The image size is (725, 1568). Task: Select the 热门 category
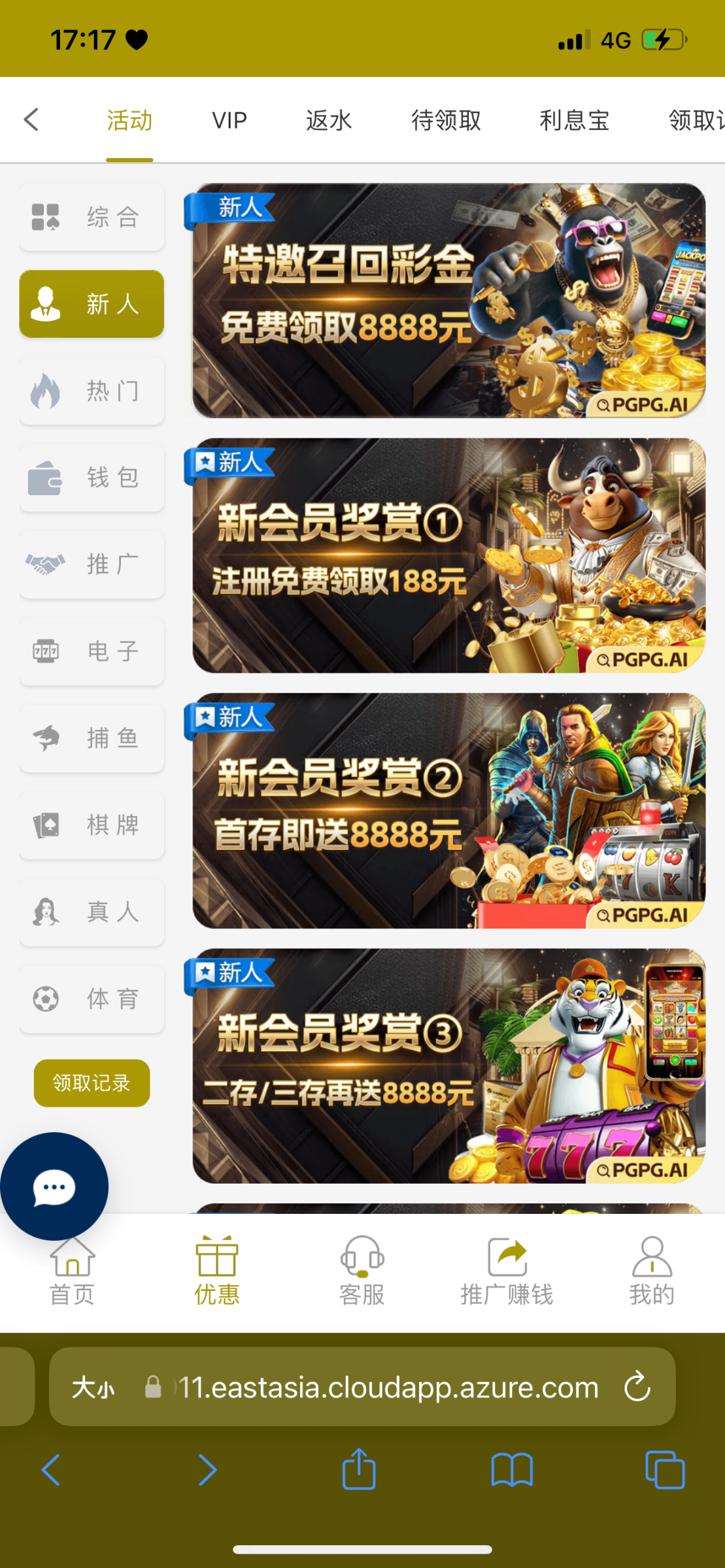tap(92, 391)
